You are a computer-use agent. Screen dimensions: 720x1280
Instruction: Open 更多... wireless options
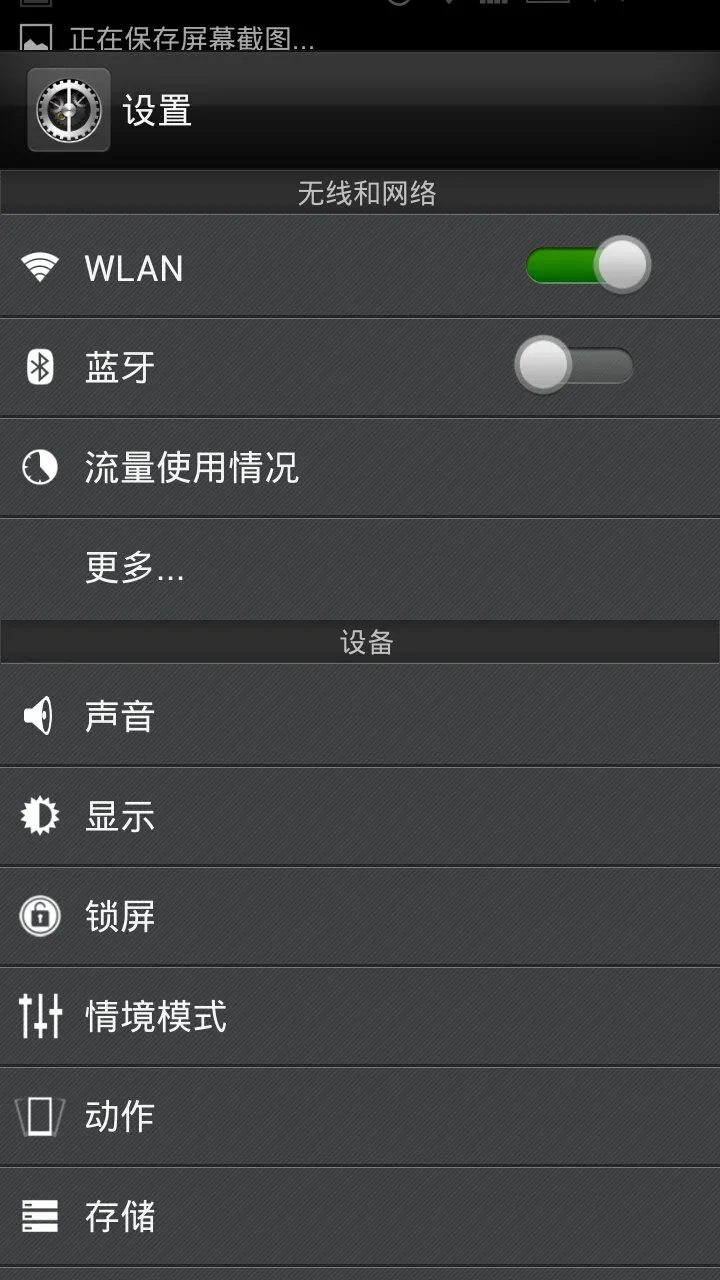pos(360,567)
